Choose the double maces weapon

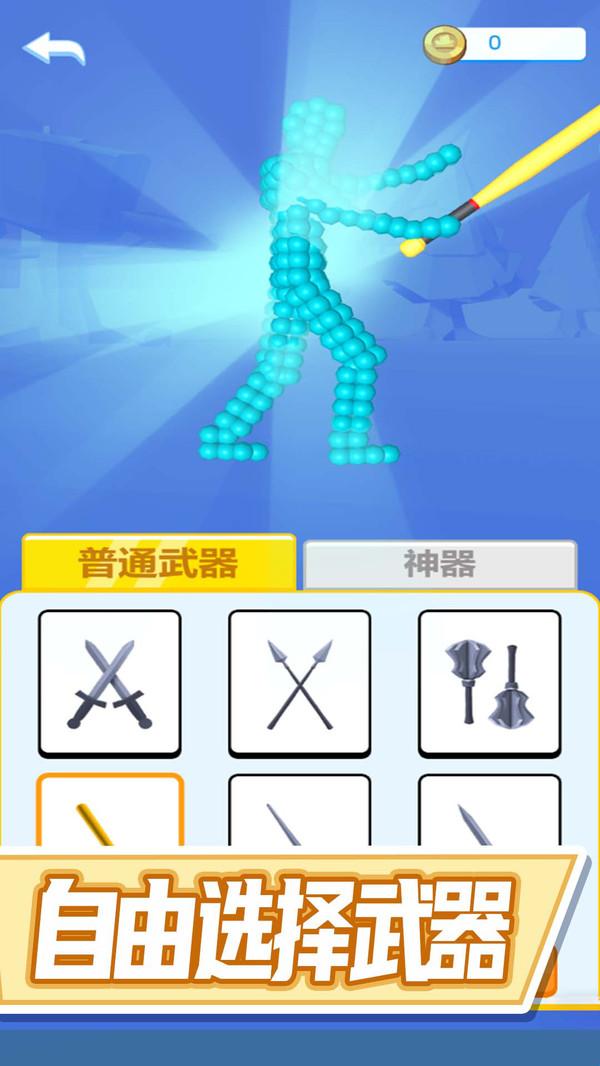489,683
